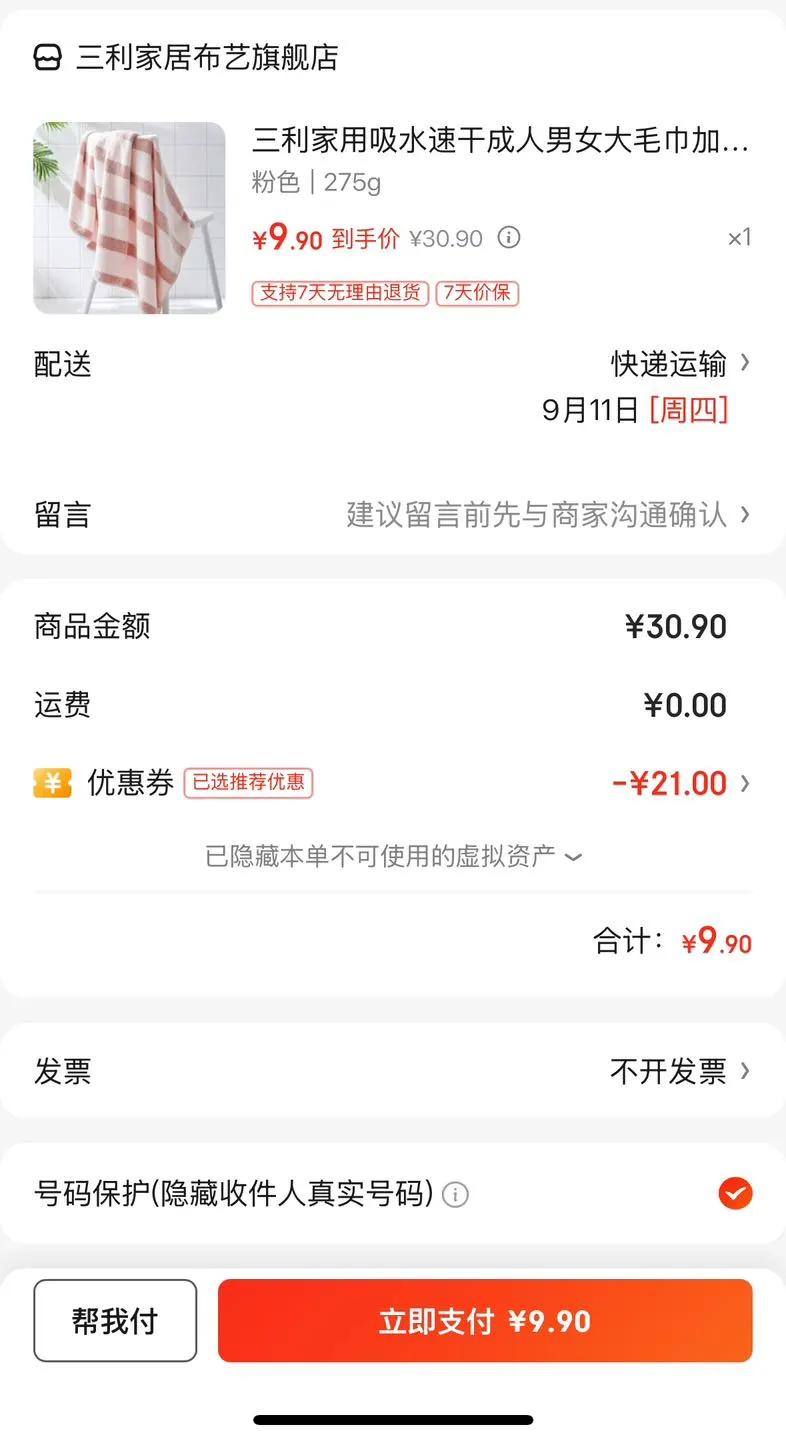Tap the 帮我付 button
The image size is (786, 1441).
115,1321
